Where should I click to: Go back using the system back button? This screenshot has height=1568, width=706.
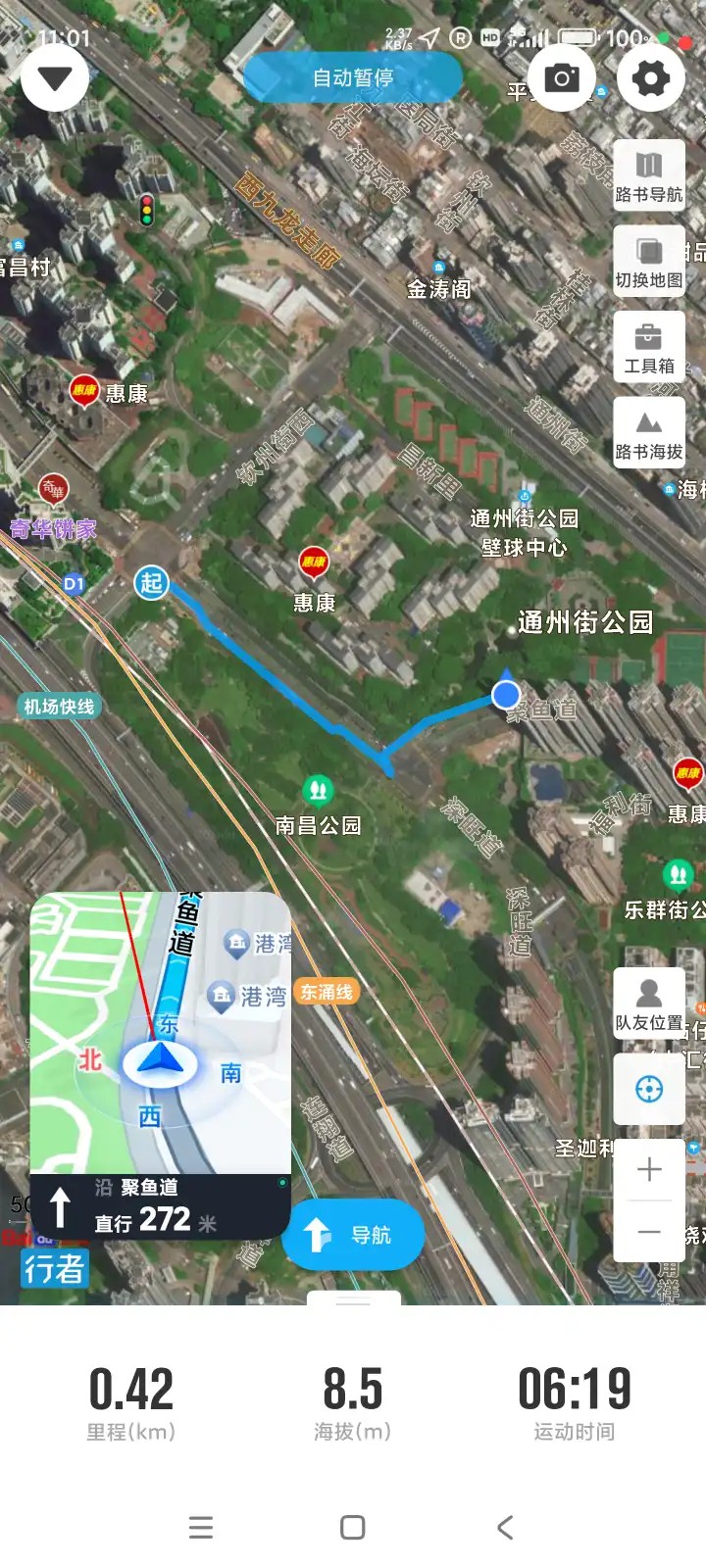tap(505, 1527)
